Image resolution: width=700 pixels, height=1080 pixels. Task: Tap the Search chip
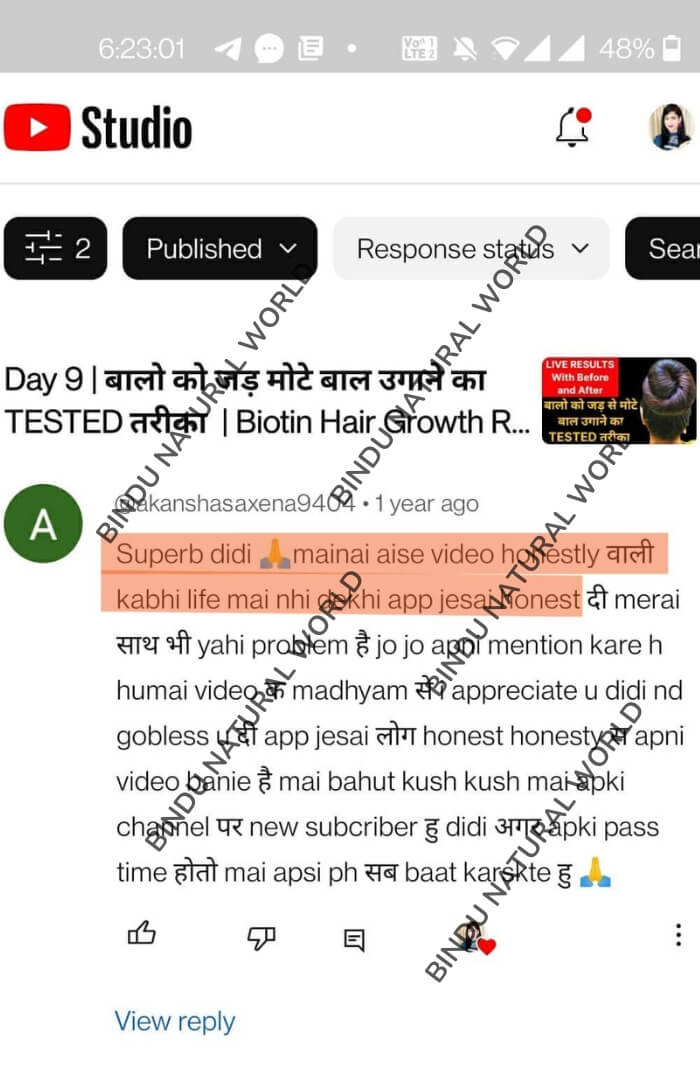click(665, 248)
